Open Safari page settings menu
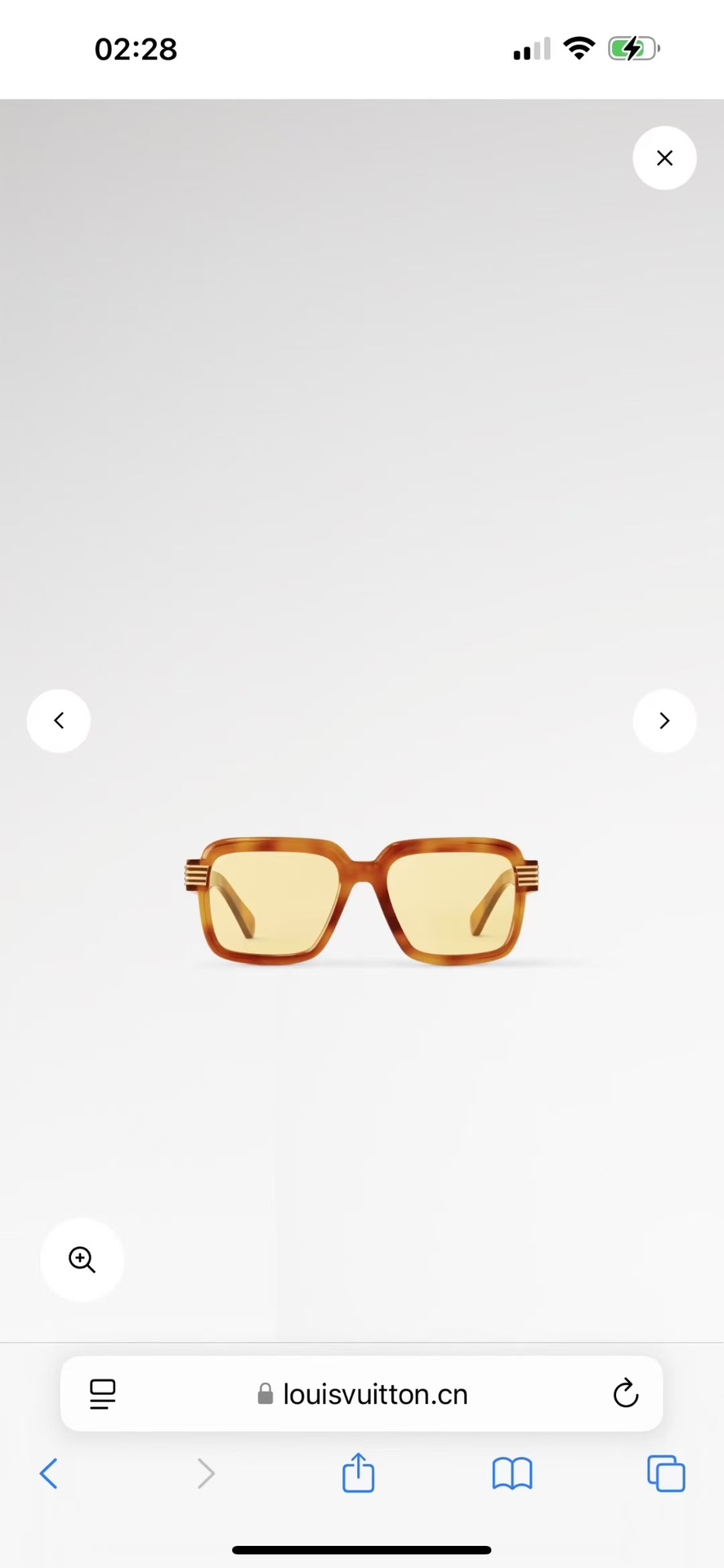724x1568 pixels. (103, 1394)
